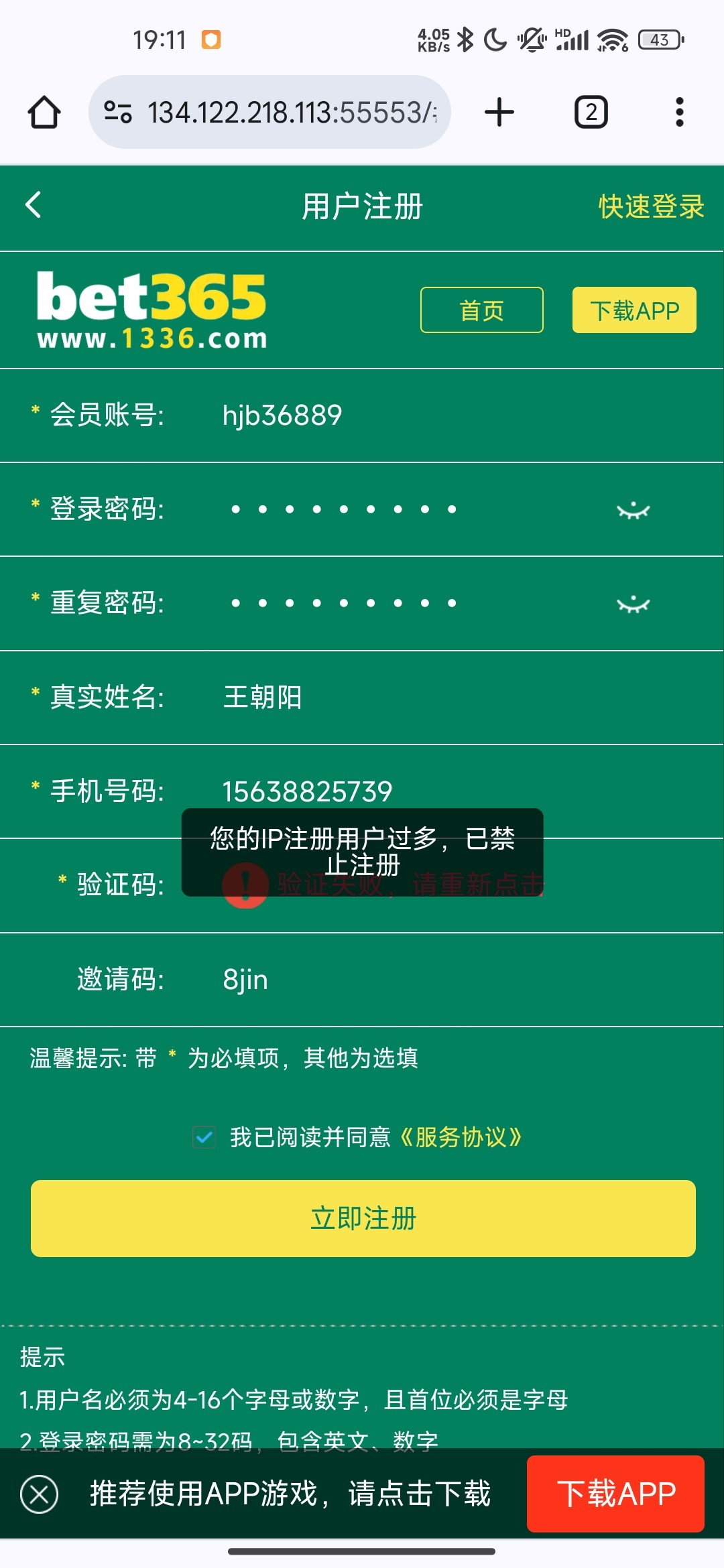Dismiss the bottom APP recommendation banner

[40, 1494]
